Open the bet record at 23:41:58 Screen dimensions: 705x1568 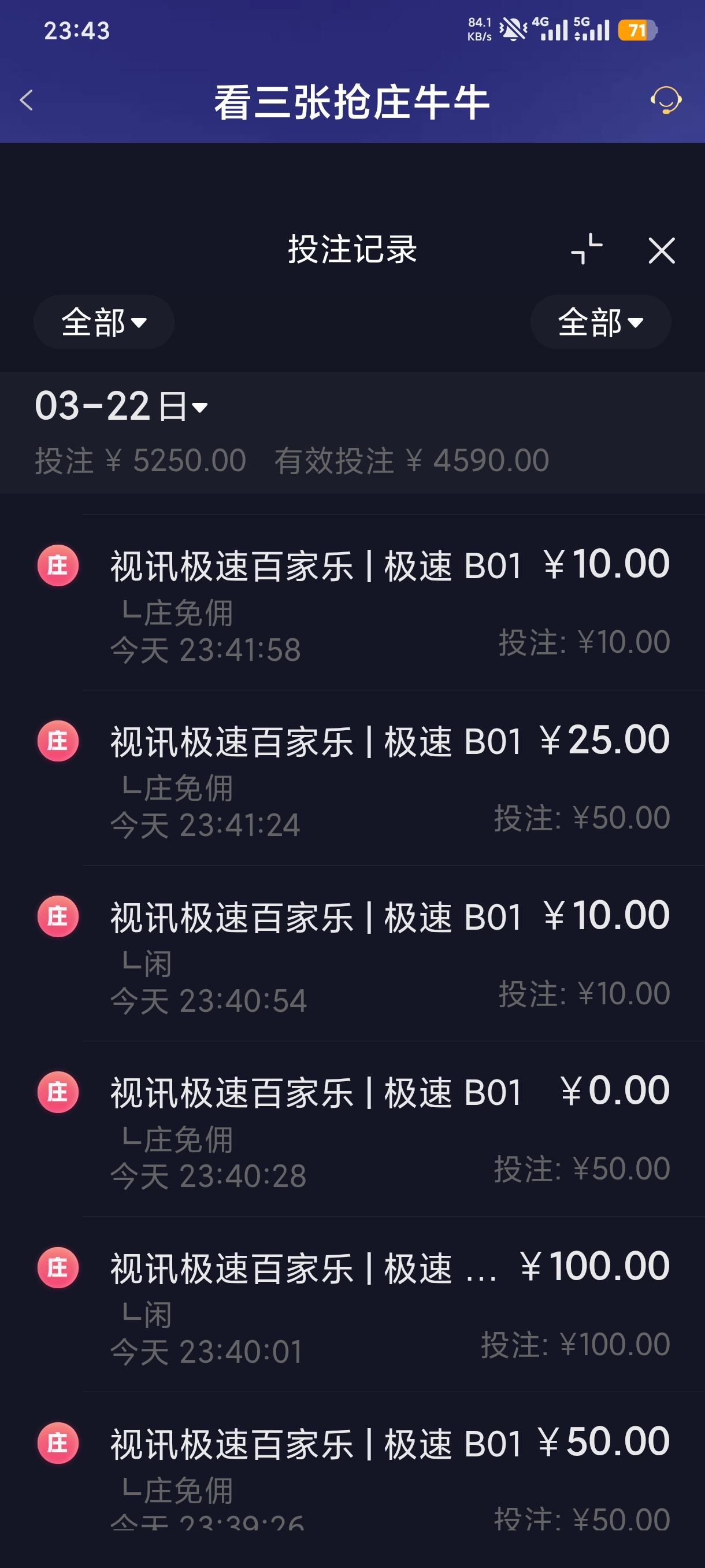pyautogui.click(x=389, y=602)
